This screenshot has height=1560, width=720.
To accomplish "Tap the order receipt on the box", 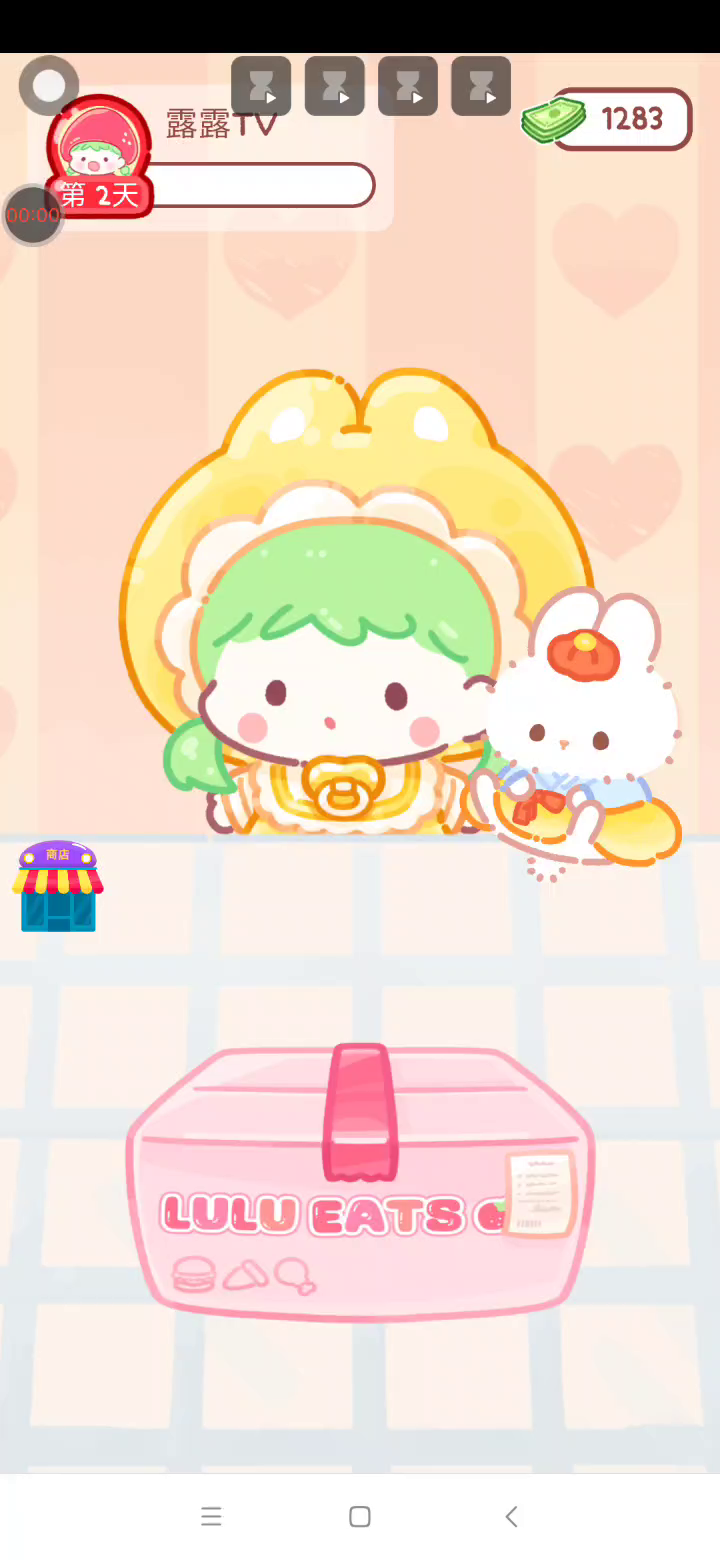I will [540, 1193].
